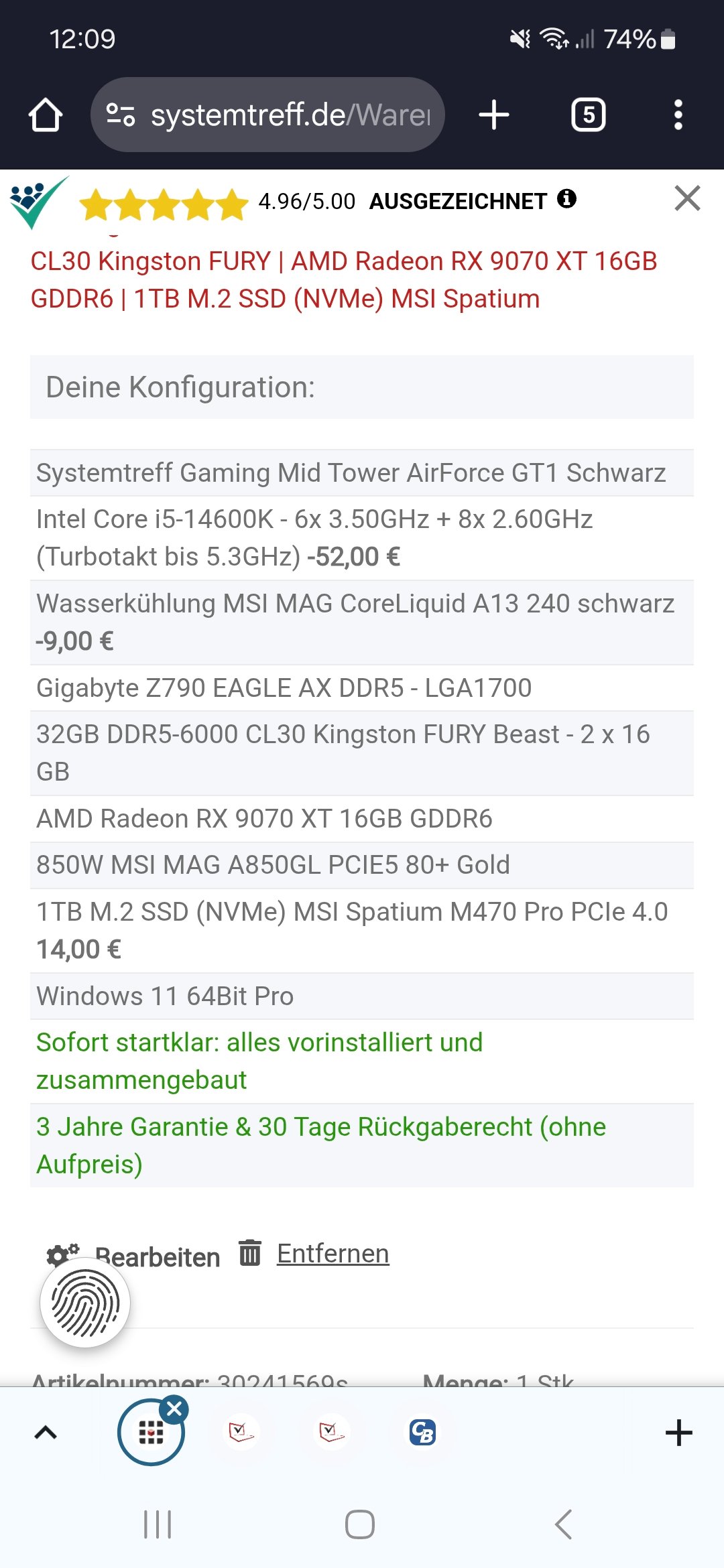Tap Bearbeiten to edit the configuration
724x1568 pixels.
[158, 1257]
